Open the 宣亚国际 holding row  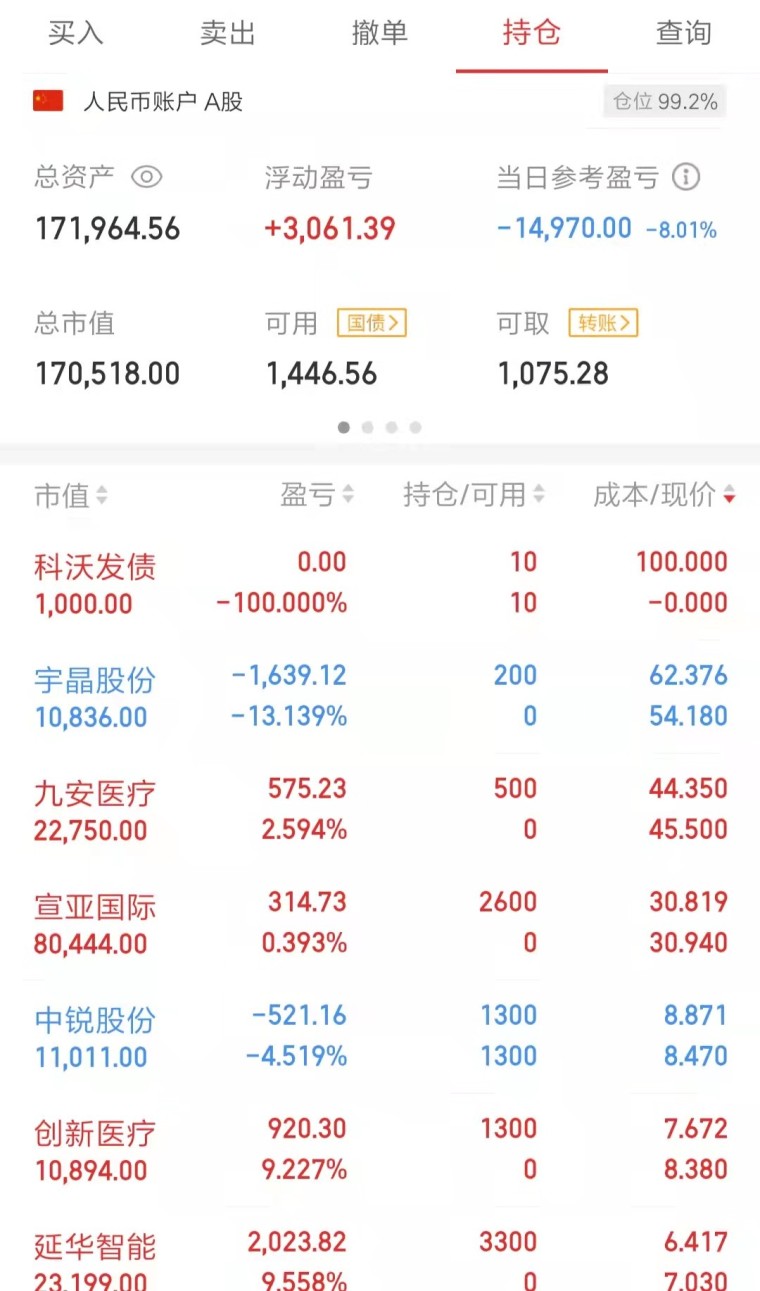[380, 922]
